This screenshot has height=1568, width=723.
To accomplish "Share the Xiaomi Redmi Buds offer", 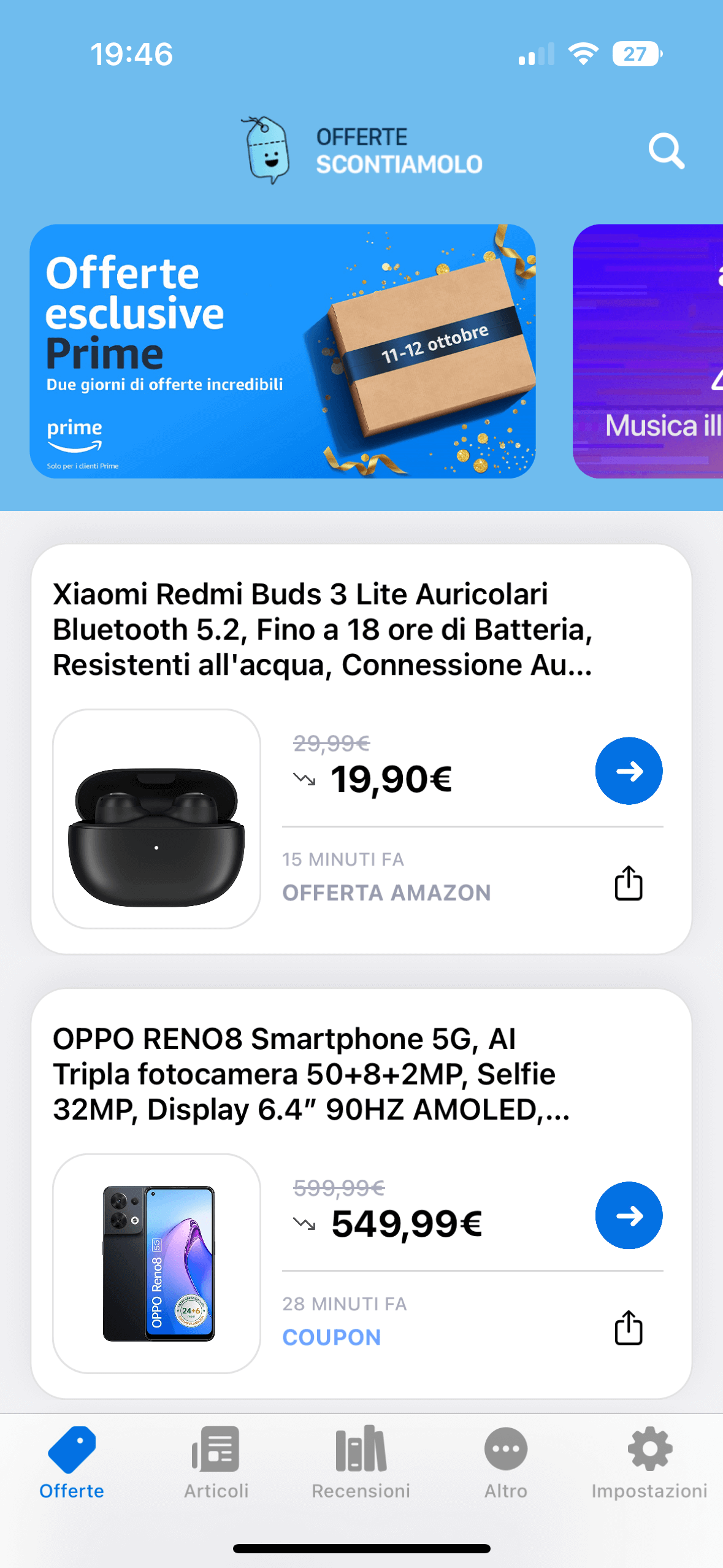I will (x=628, y=883).
